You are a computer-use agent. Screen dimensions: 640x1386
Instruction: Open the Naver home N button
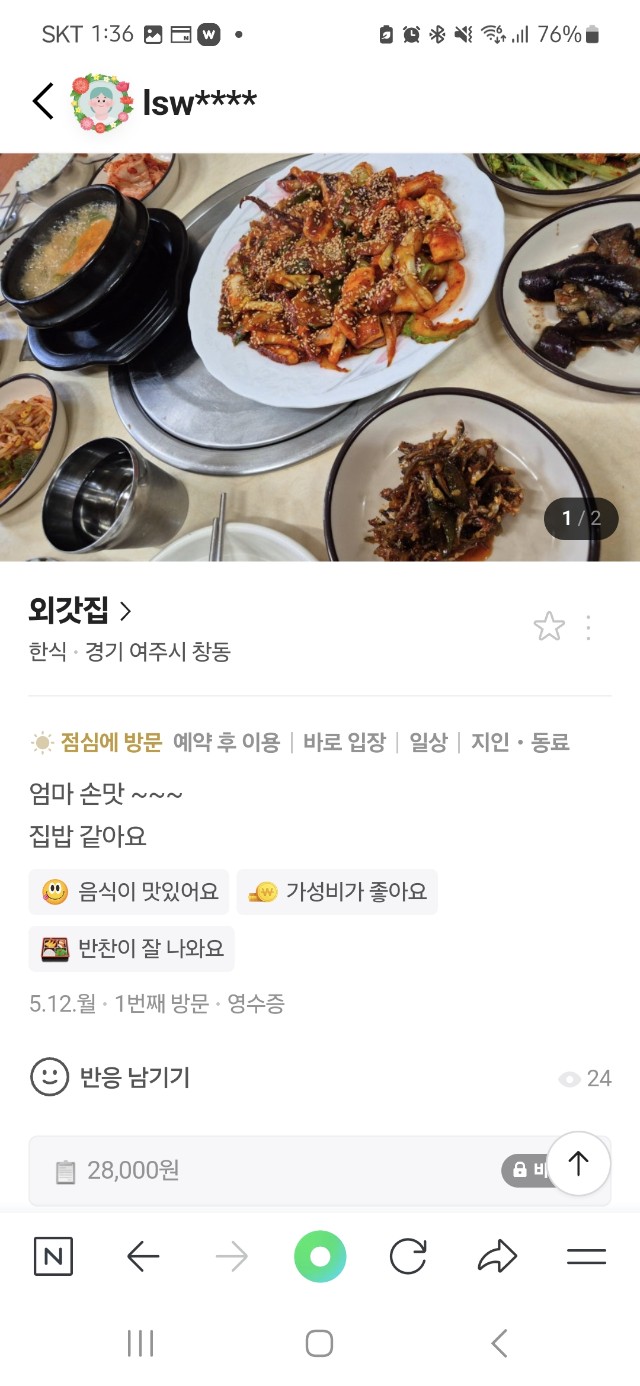point(53,1256)
